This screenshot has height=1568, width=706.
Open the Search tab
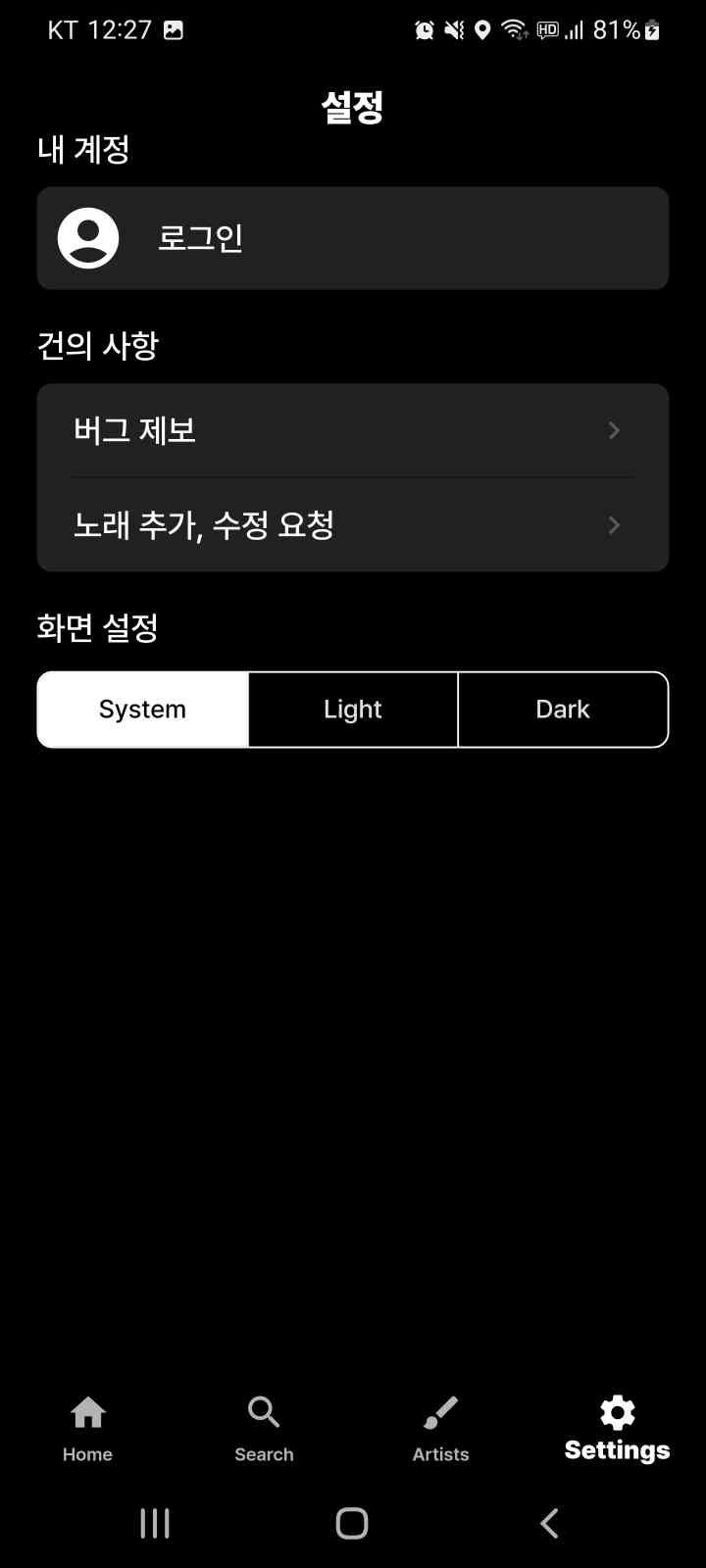(x=264, y=1429)
